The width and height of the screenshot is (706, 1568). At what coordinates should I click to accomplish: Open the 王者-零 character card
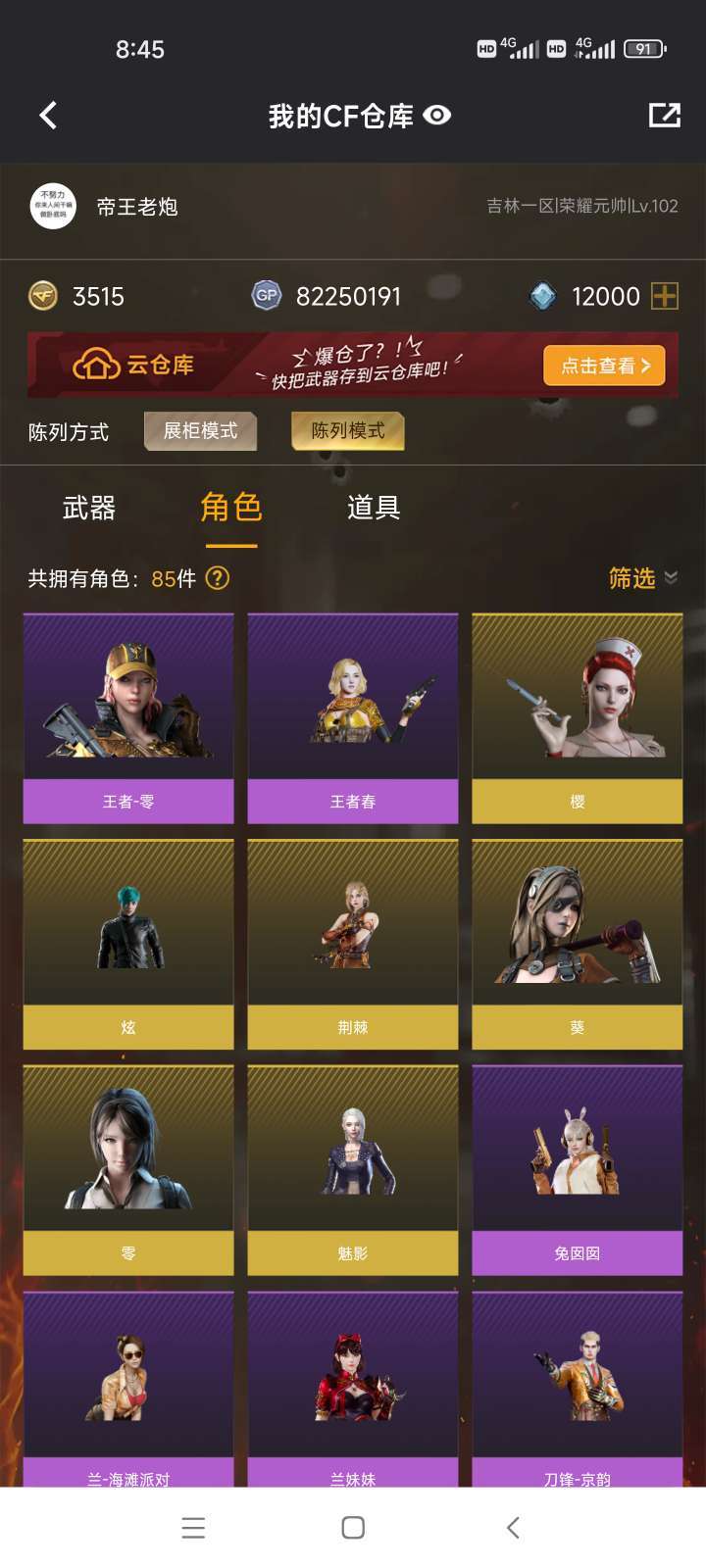[x=128, y=717]
